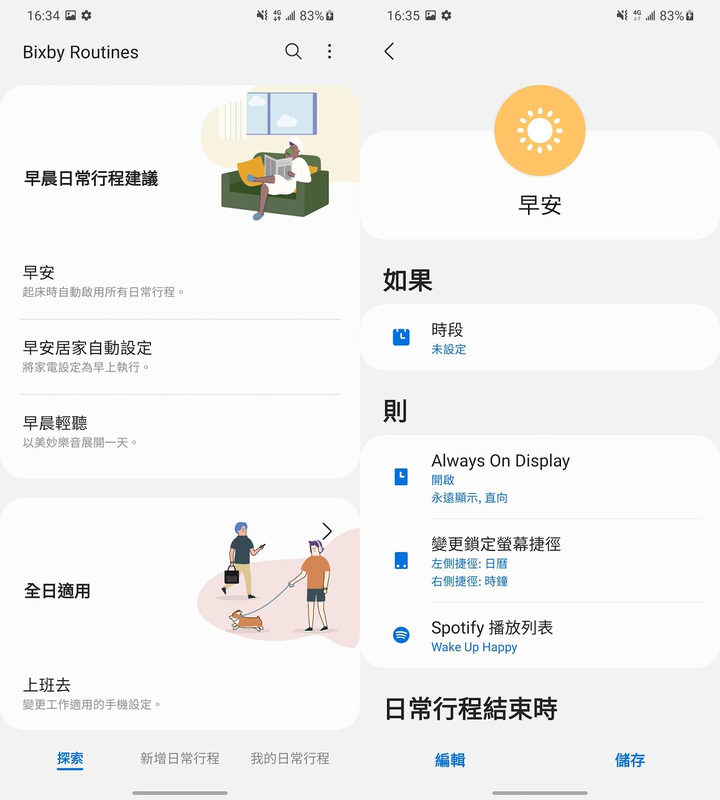Open the 新增日常行程 tab
720x800 pixels.
(179, 758)
